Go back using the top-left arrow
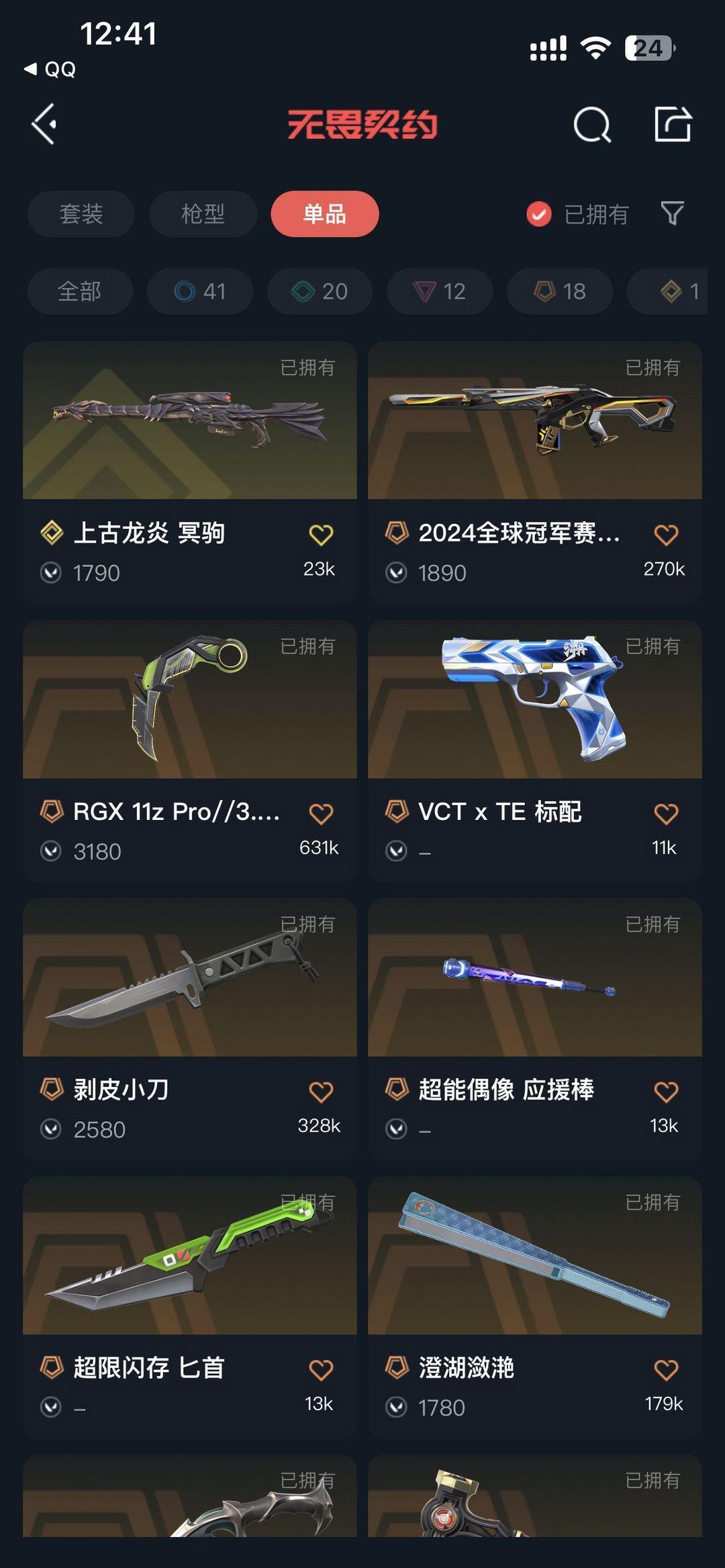 pos(44,124)
